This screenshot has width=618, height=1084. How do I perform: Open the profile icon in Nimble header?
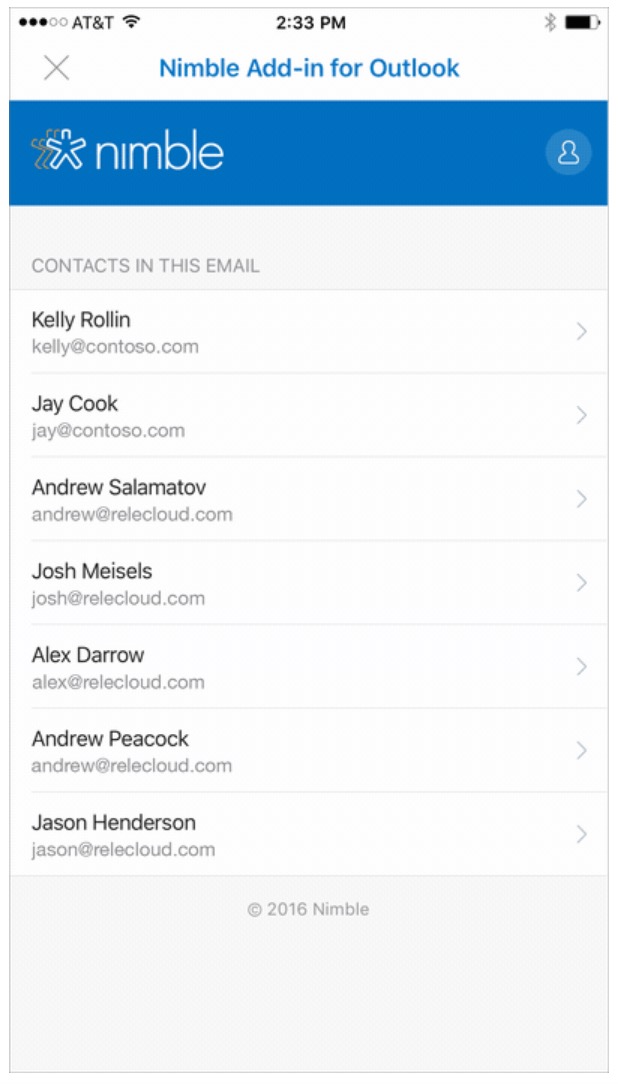[568, 153]
